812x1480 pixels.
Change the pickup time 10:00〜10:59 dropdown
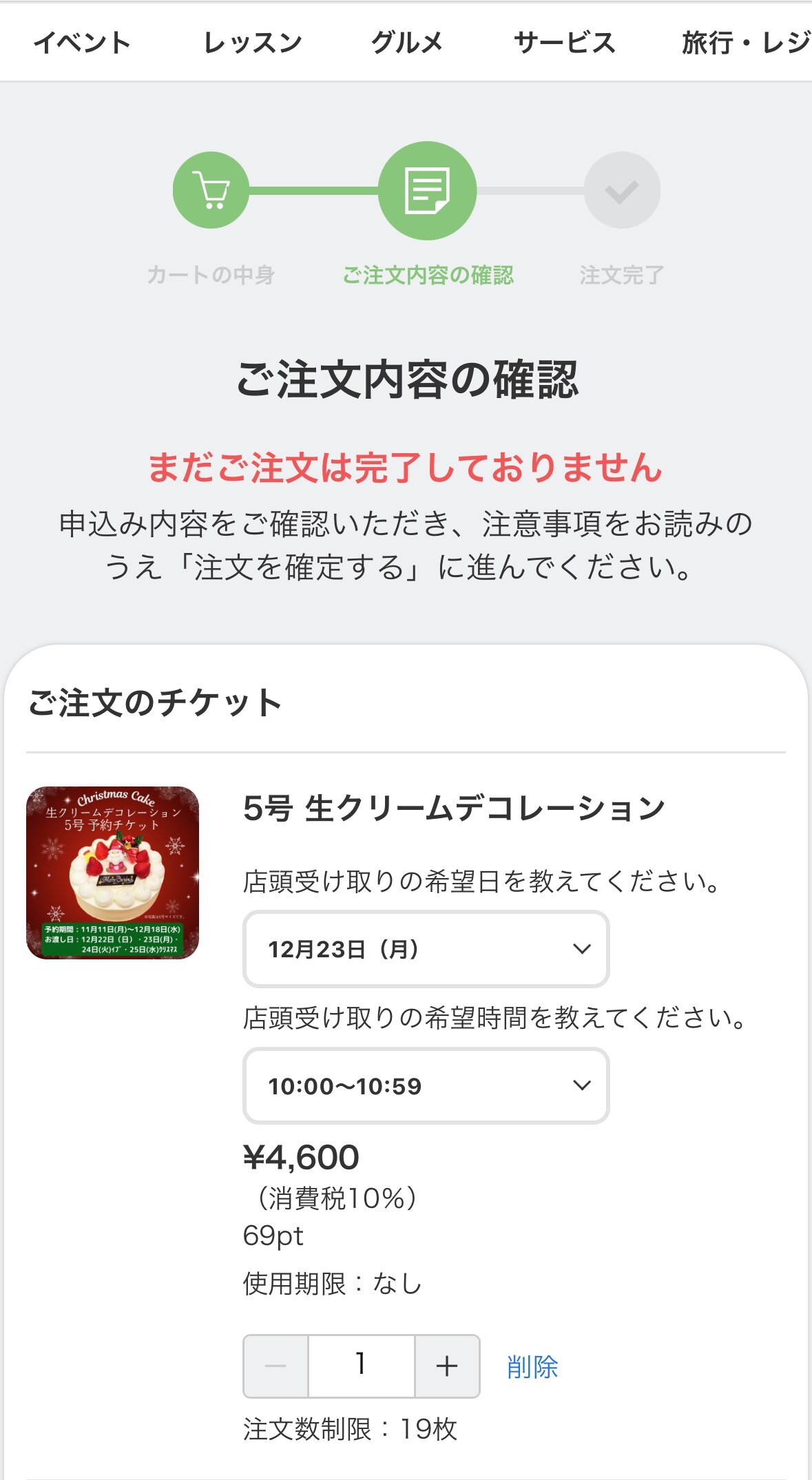coord(426,1086)
